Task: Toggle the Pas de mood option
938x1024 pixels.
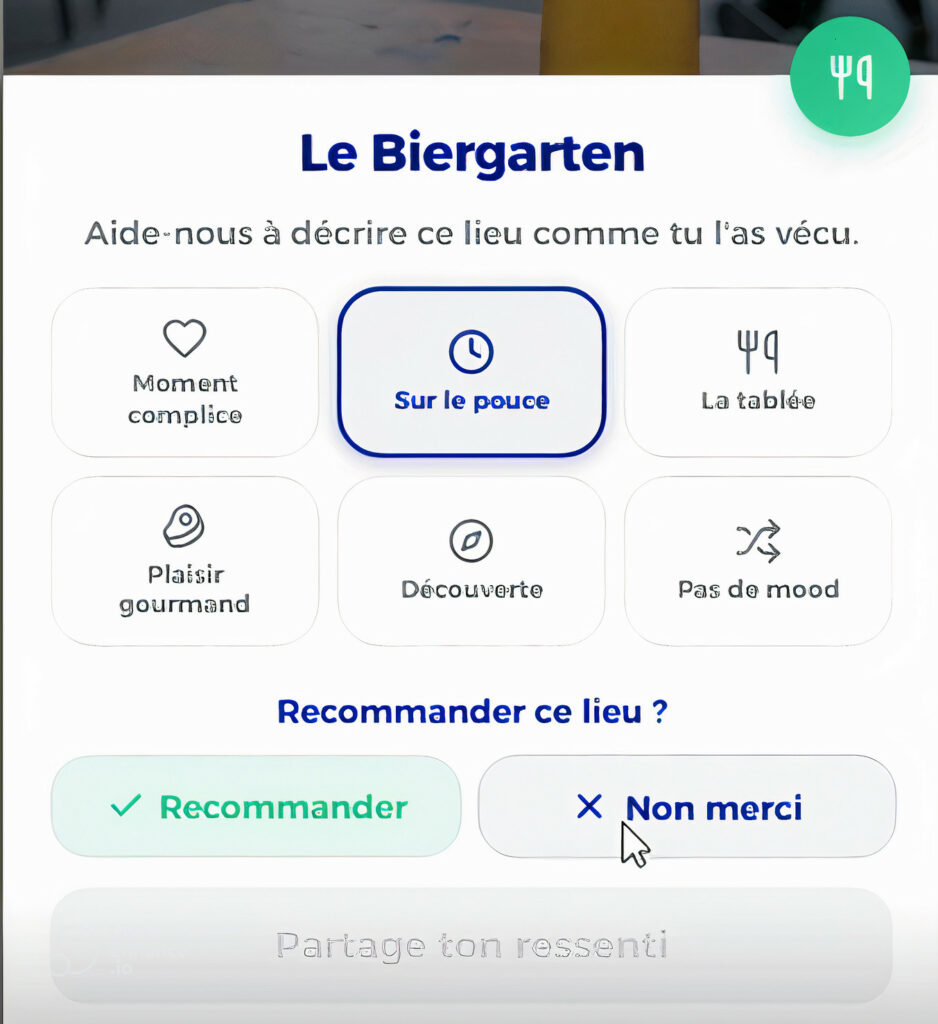Action: 758,560
